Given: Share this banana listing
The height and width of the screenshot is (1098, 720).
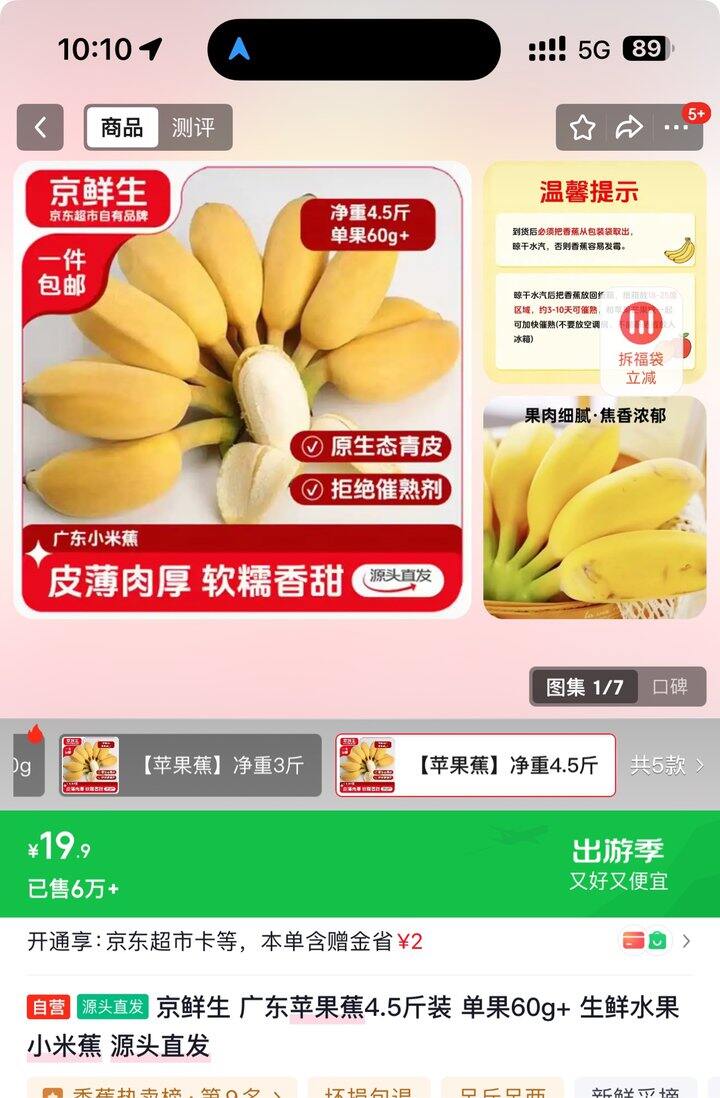Looking at the screenshot, I should 629,128.
